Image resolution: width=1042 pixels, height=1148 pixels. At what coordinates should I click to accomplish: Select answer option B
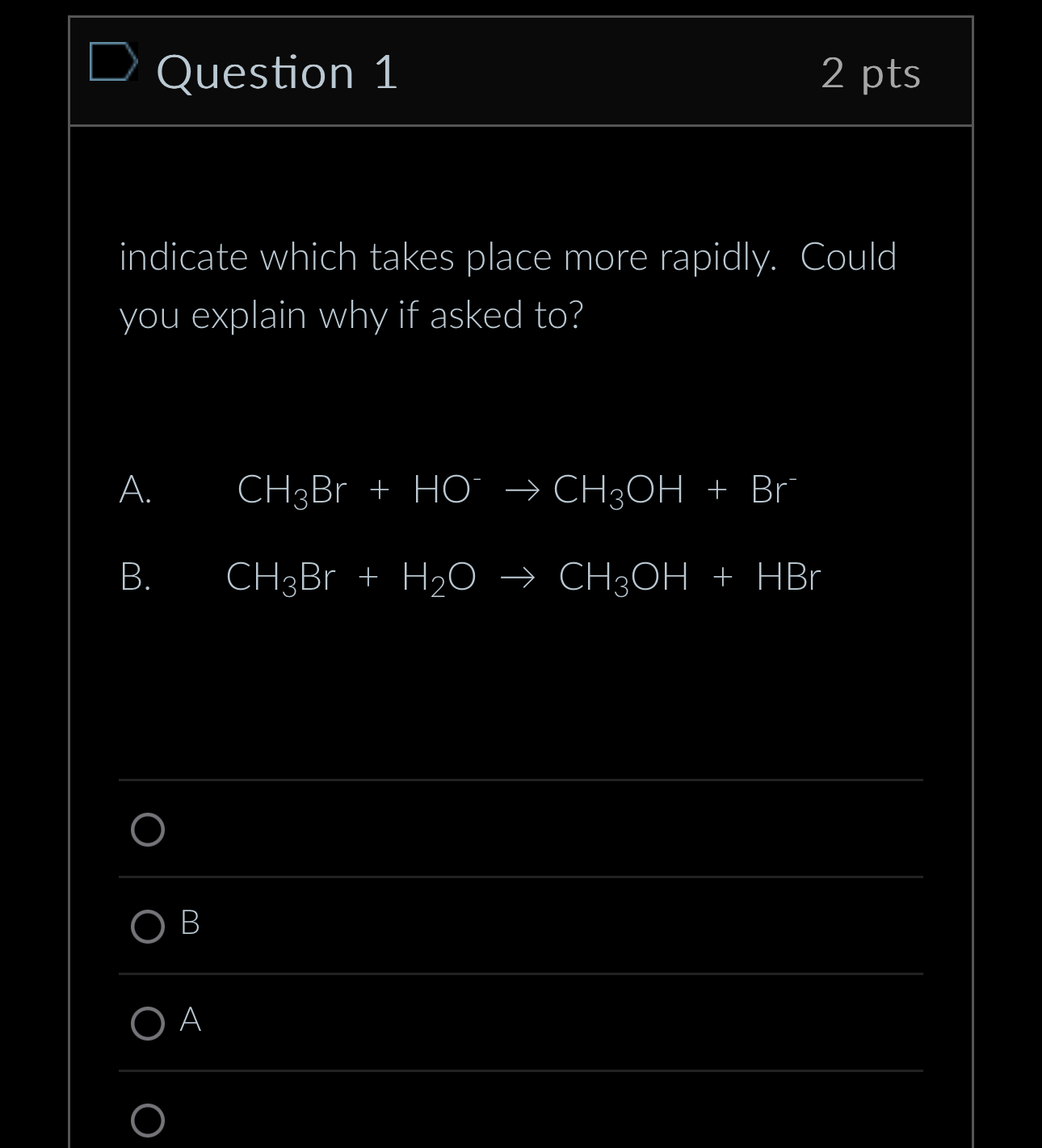148,926
